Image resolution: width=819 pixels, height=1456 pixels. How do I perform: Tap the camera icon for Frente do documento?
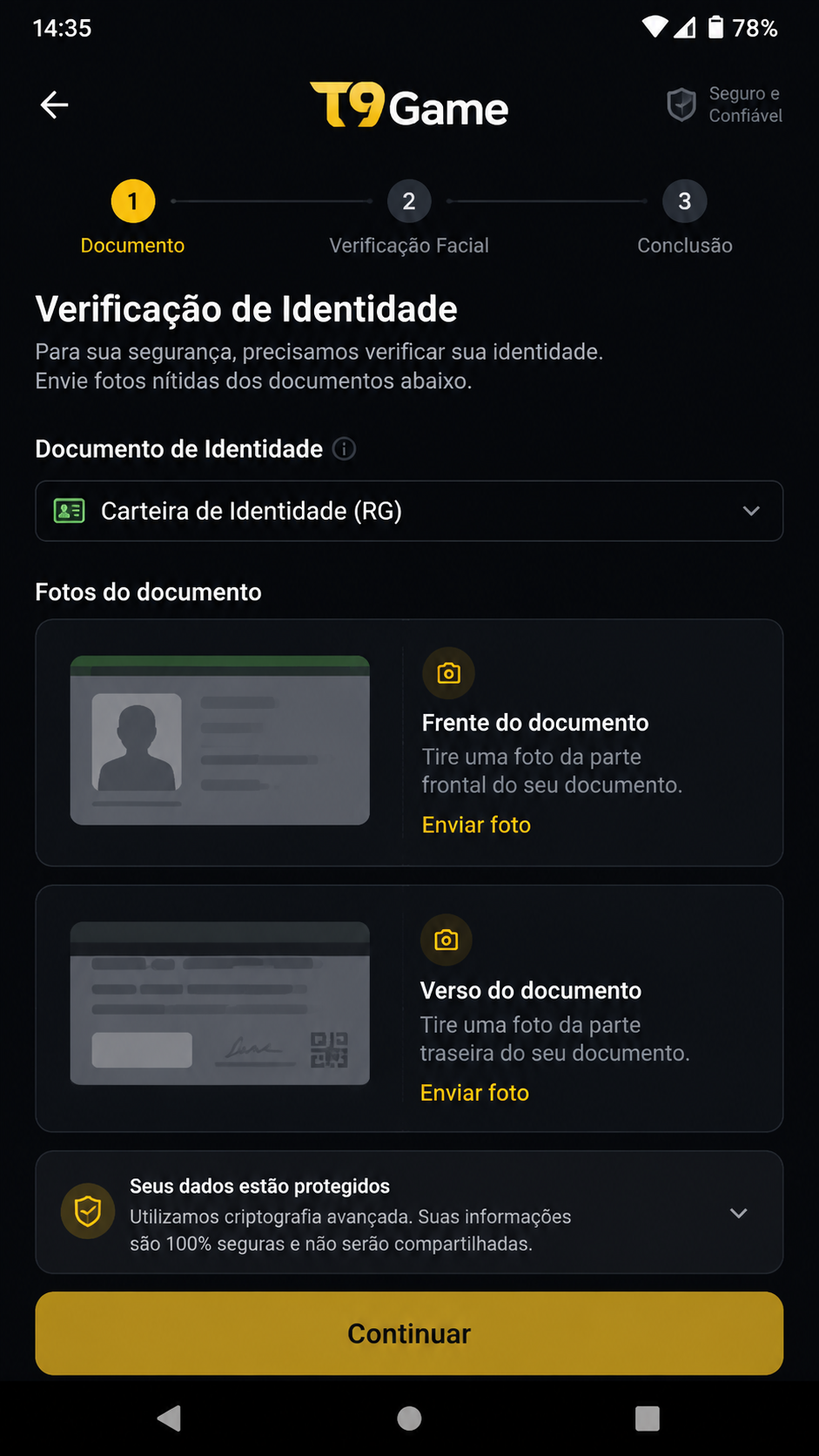click(x=448, y=673)
